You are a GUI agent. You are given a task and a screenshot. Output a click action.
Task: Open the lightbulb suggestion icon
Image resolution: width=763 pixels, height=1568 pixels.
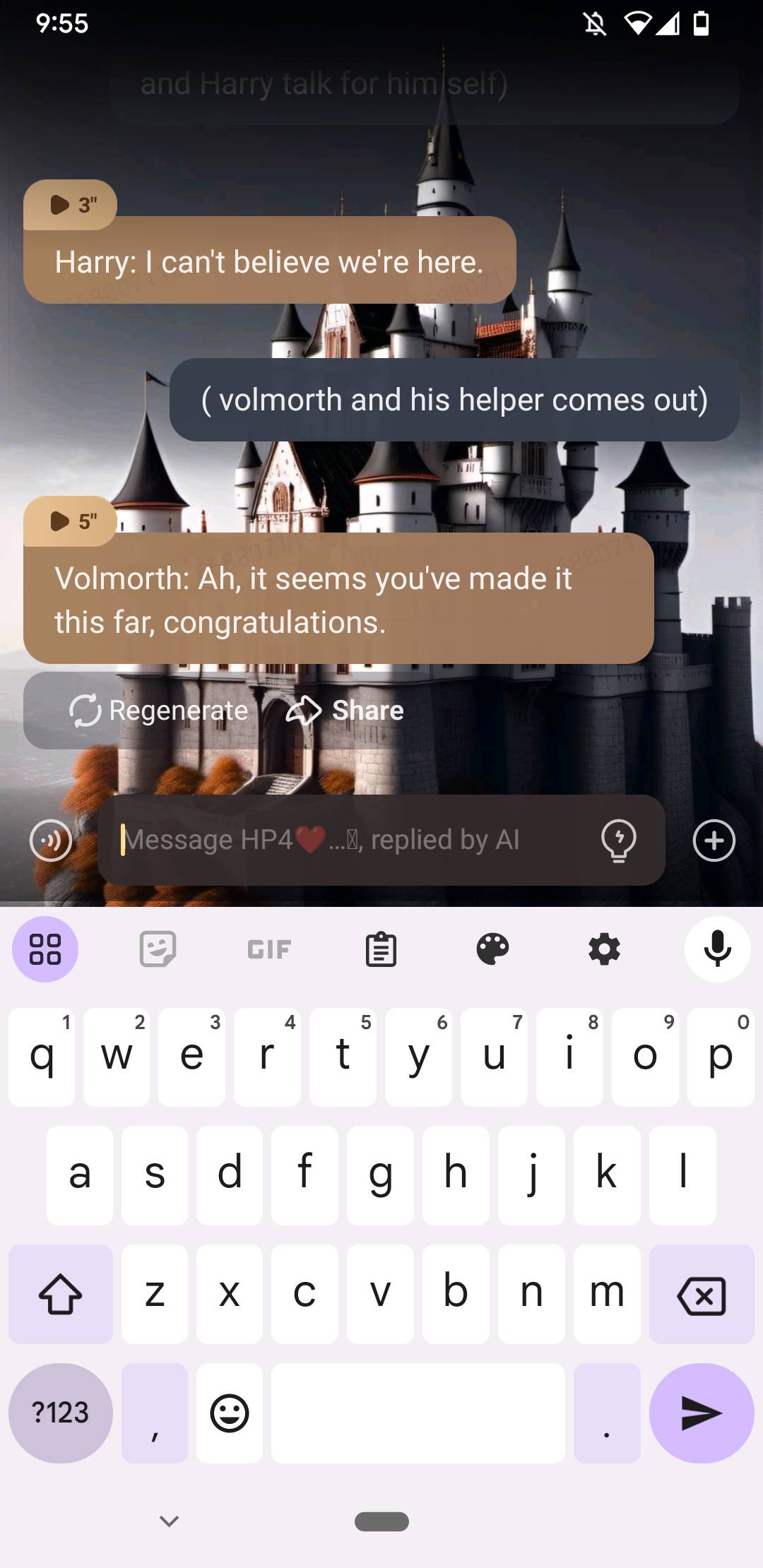pyautogui.click(x=618, y=840)
